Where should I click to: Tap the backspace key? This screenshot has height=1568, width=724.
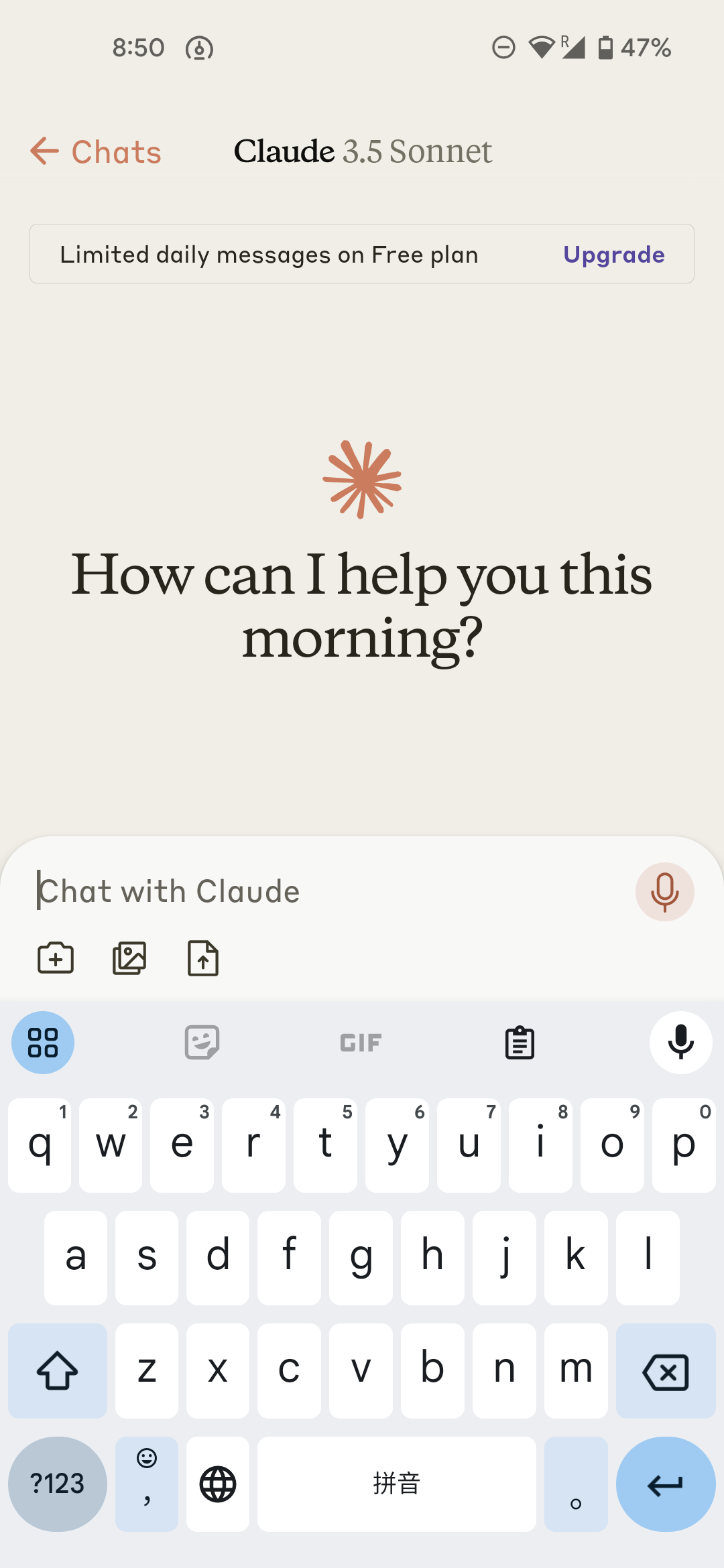point(666,1370)
